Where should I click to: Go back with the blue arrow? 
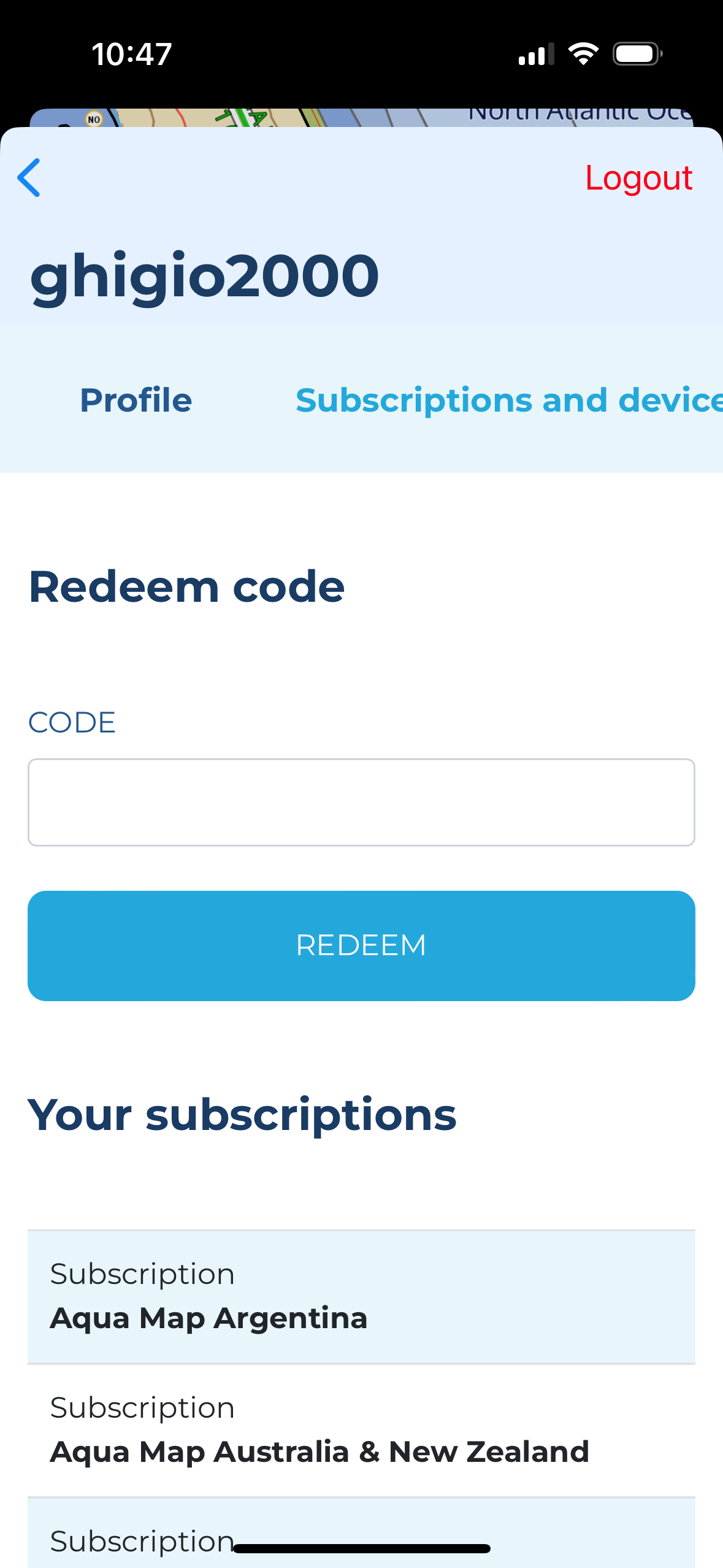coord(29,178)
